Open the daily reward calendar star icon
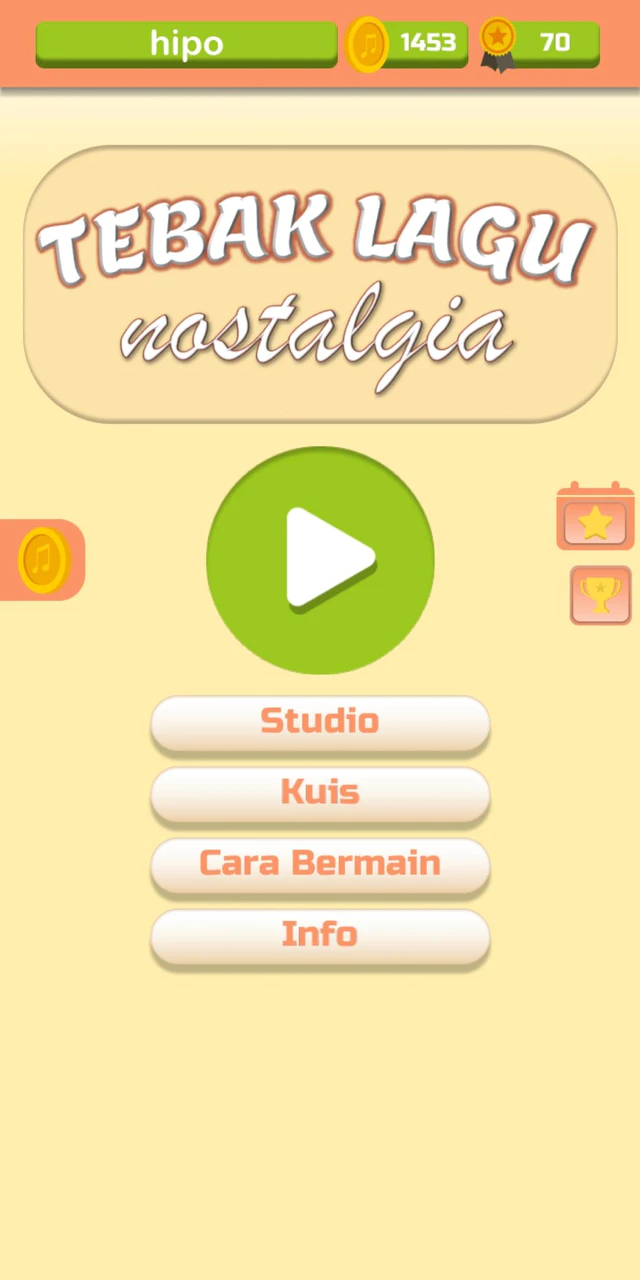Image resolution: width=640 pixels, height=1280 pixels. tap(595, 518)
